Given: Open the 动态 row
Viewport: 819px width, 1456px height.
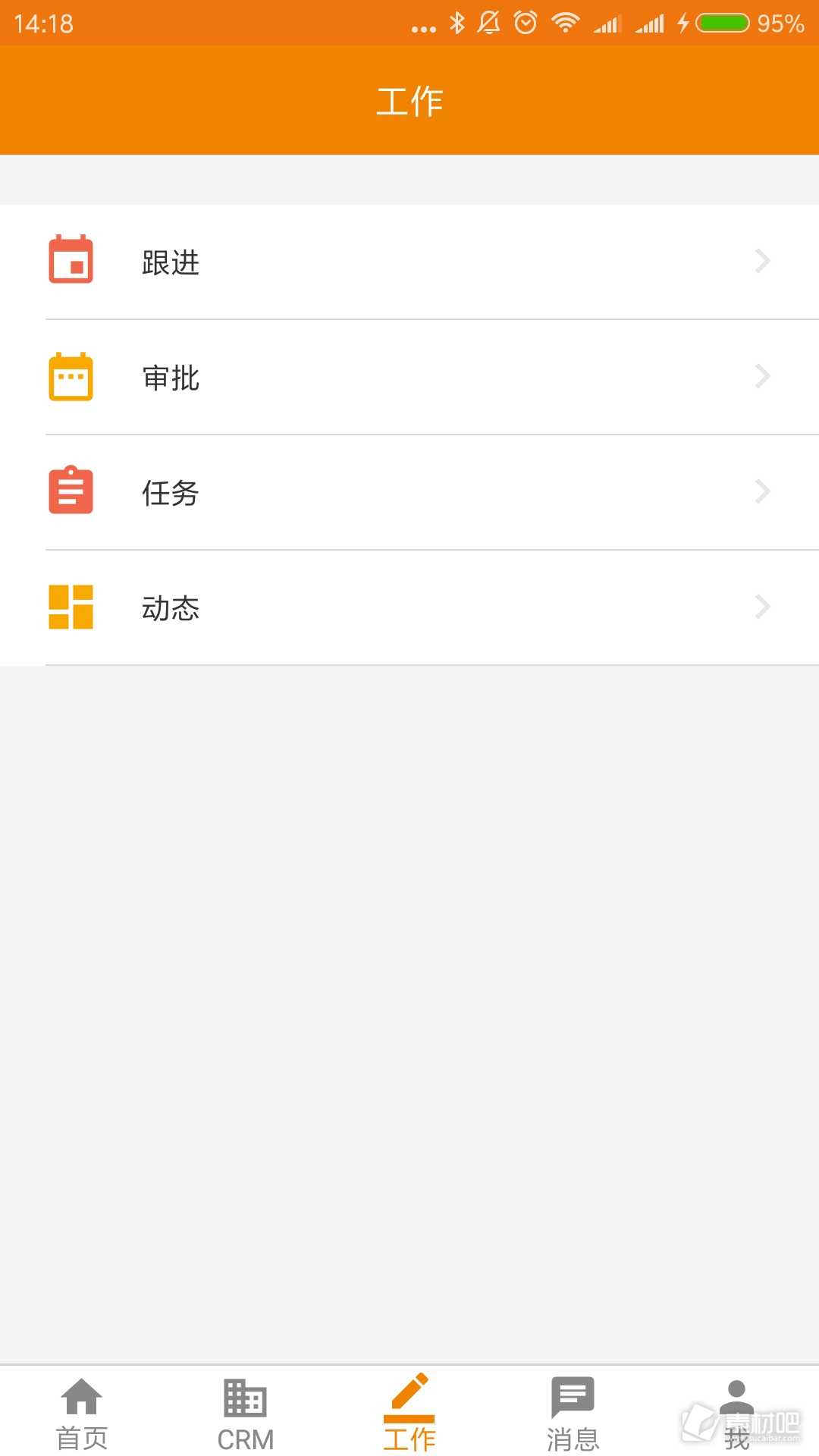Looking at the screenshot, I should 409,607.
